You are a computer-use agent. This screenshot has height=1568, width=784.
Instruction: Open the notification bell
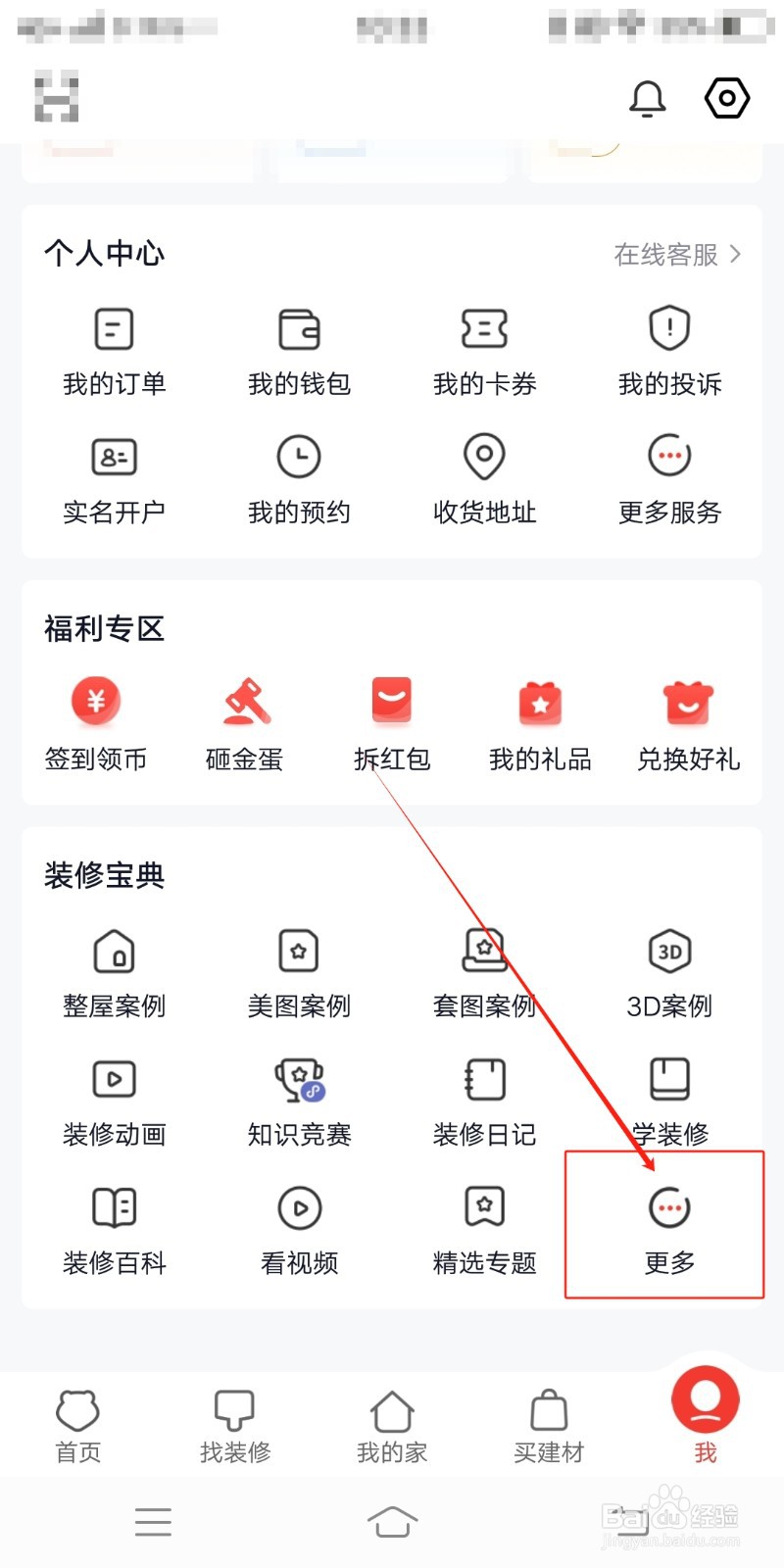(x=646, y=98)
